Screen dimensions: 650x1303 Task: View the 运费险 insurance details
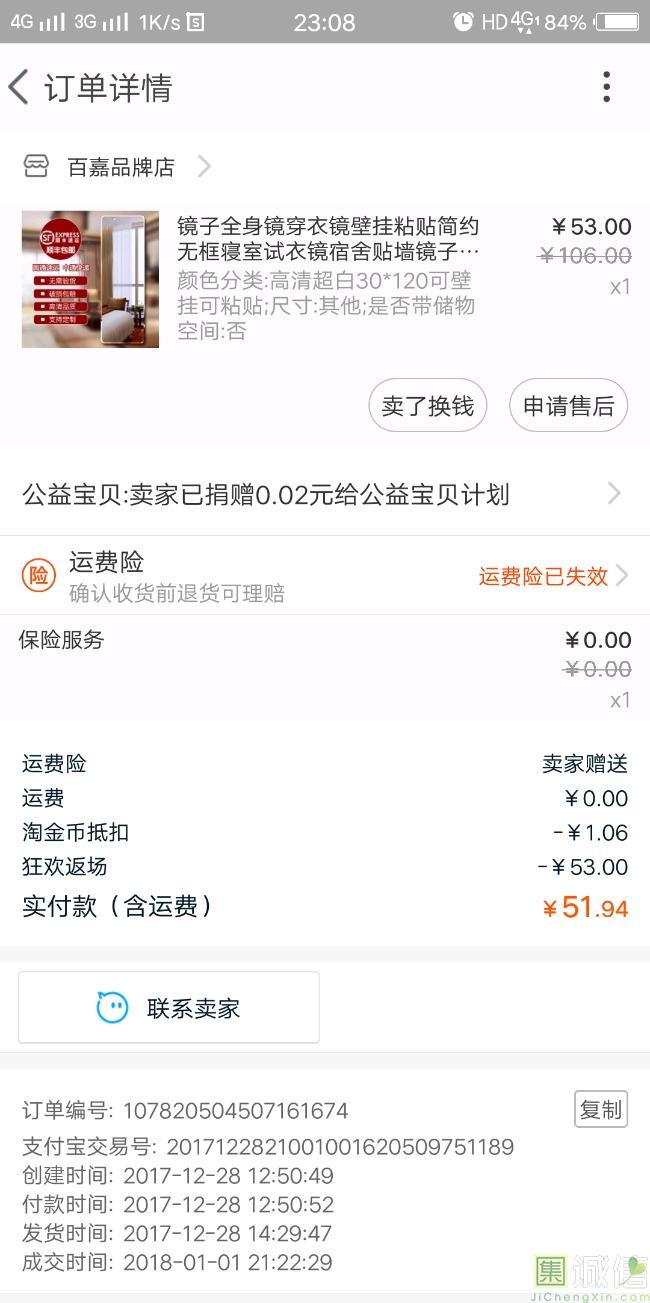tap(323, 576)
